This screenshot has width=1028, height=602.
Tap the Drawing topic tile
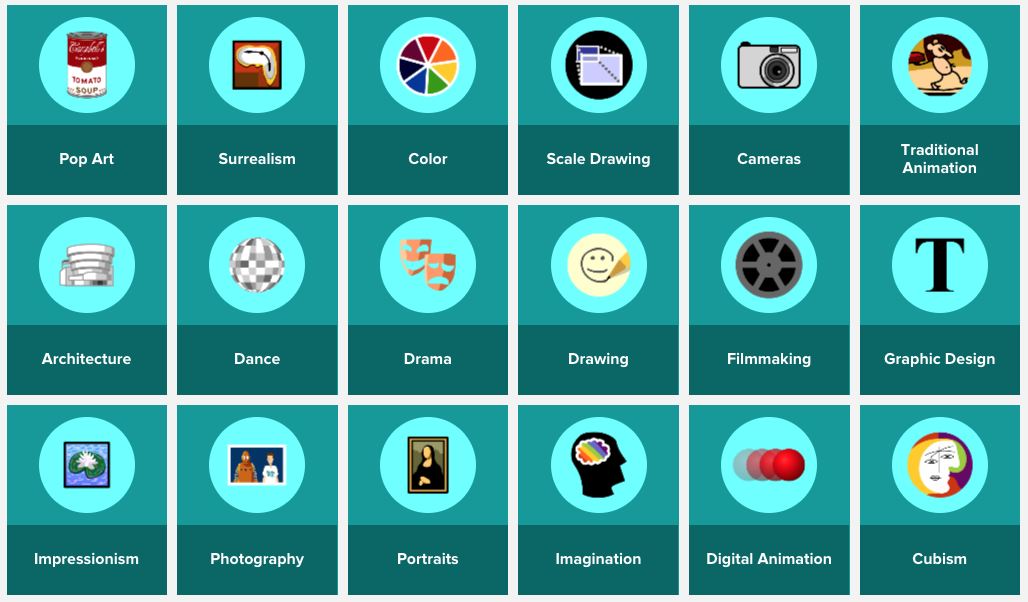[x=598, y=300]
